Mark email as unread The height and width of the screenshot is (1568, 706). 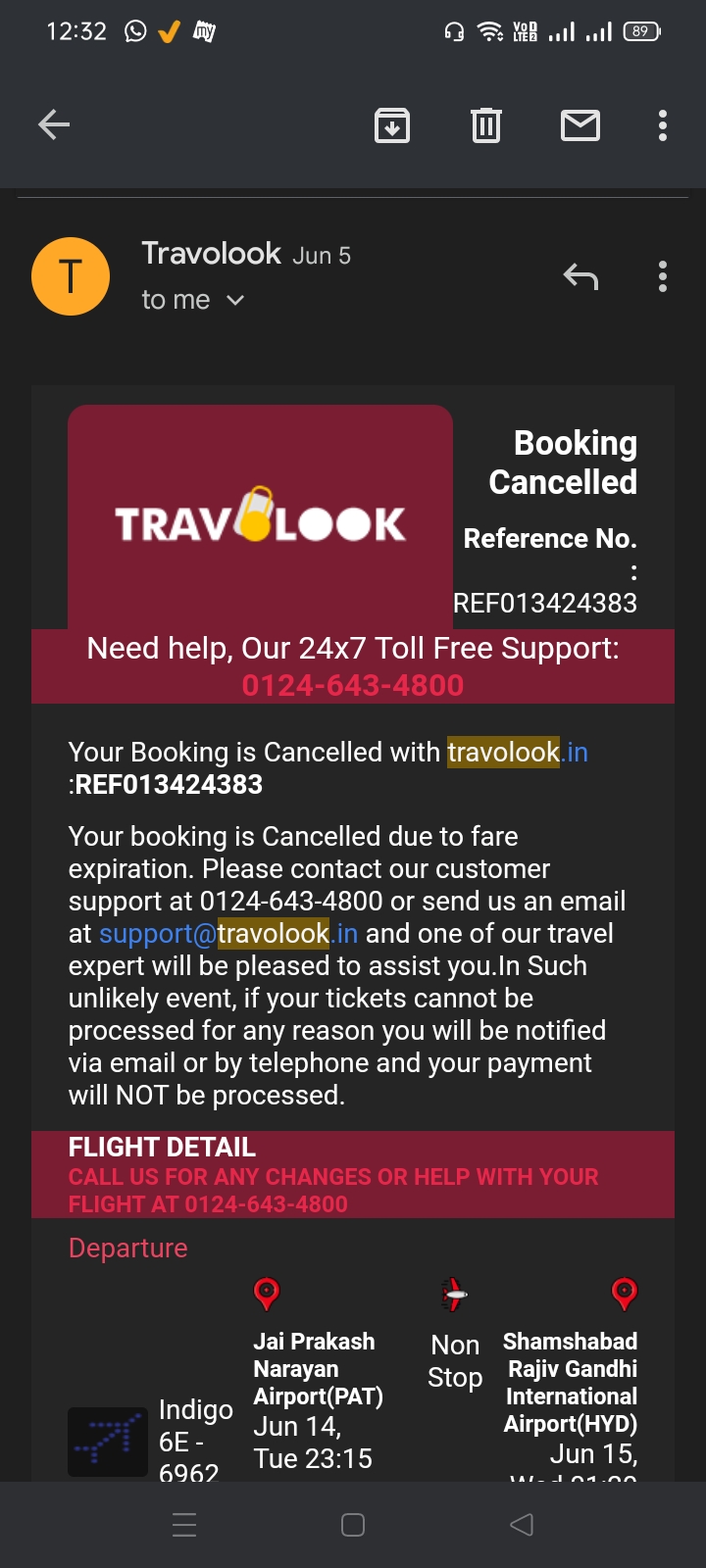(580, 125)
